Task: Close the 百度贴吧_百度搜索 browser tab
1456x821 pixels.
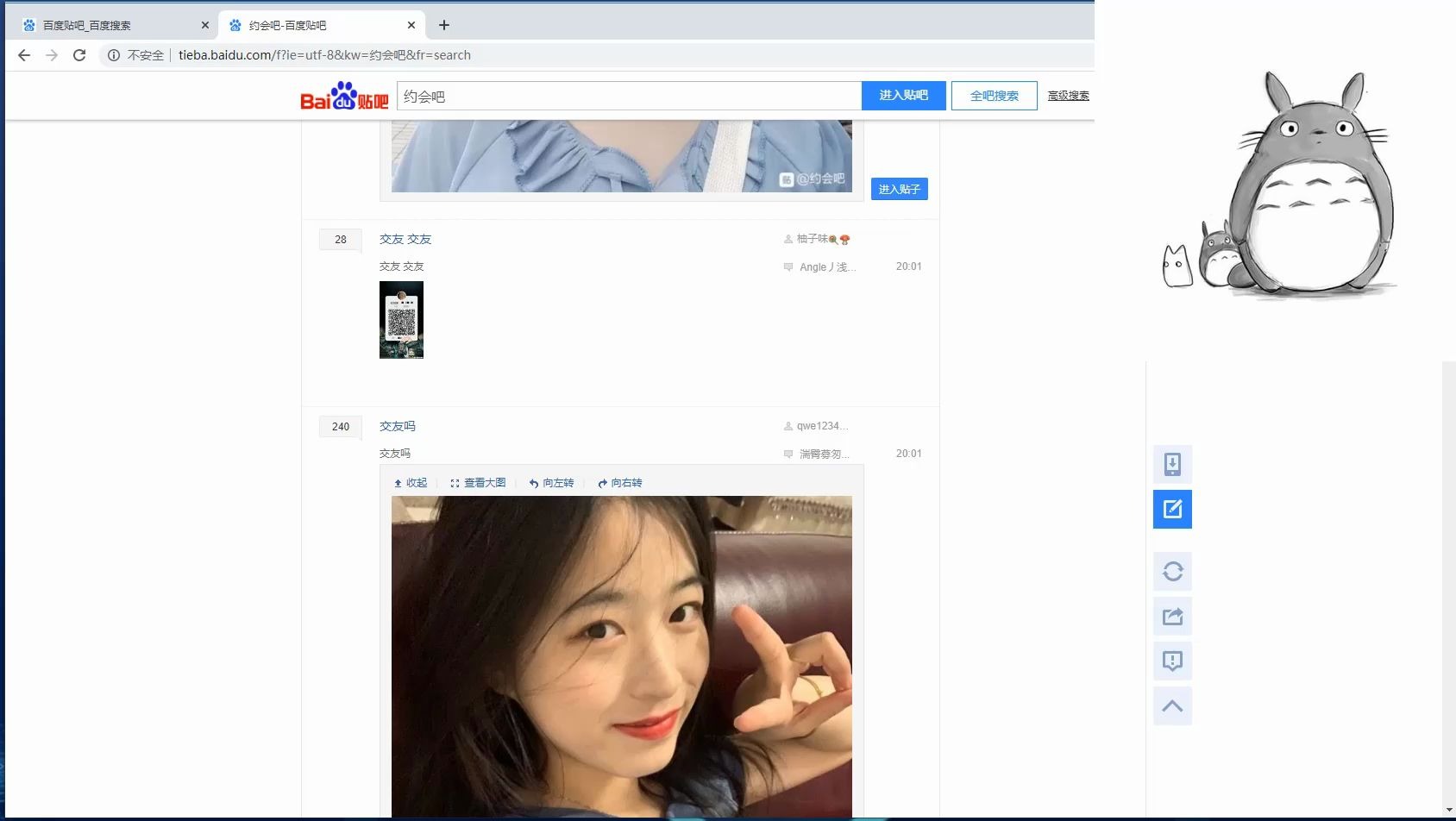Action: pyautogui.click(x=205, y=25)
